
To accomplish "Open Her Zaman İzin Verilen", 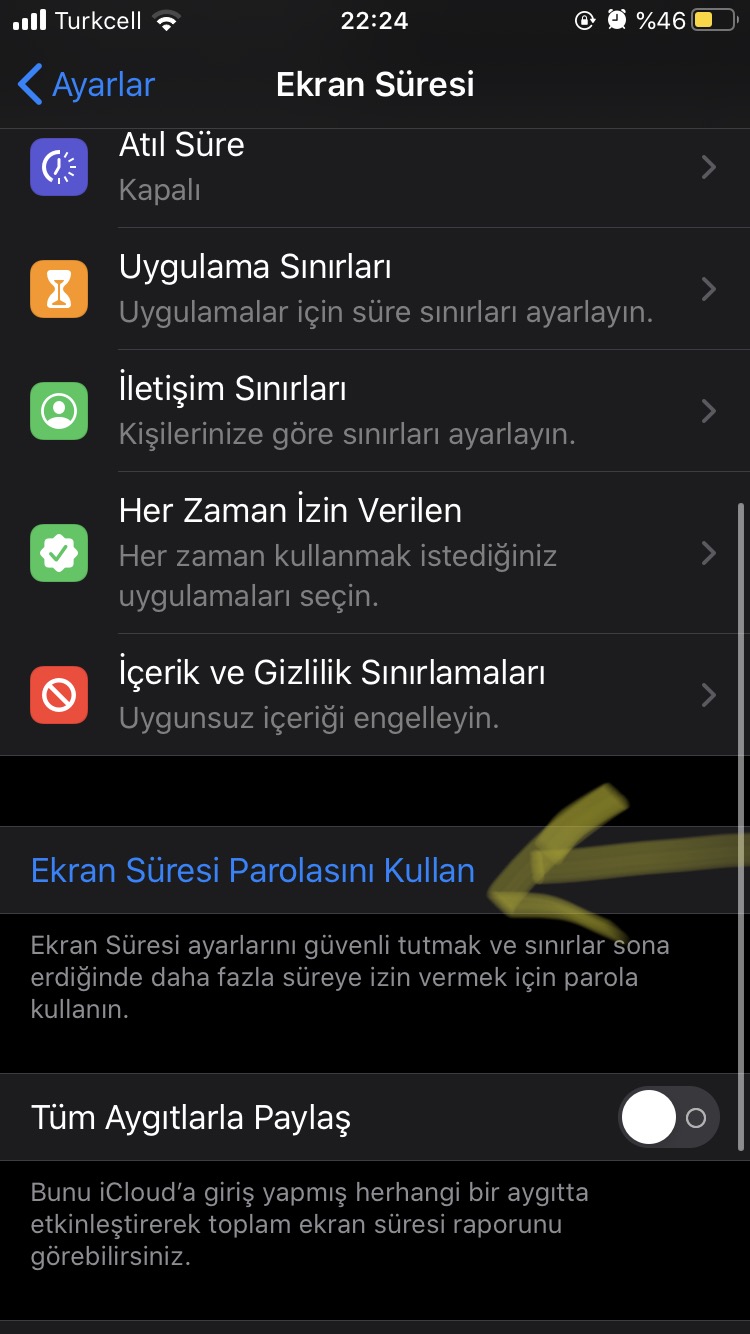I will click(375, 552).
